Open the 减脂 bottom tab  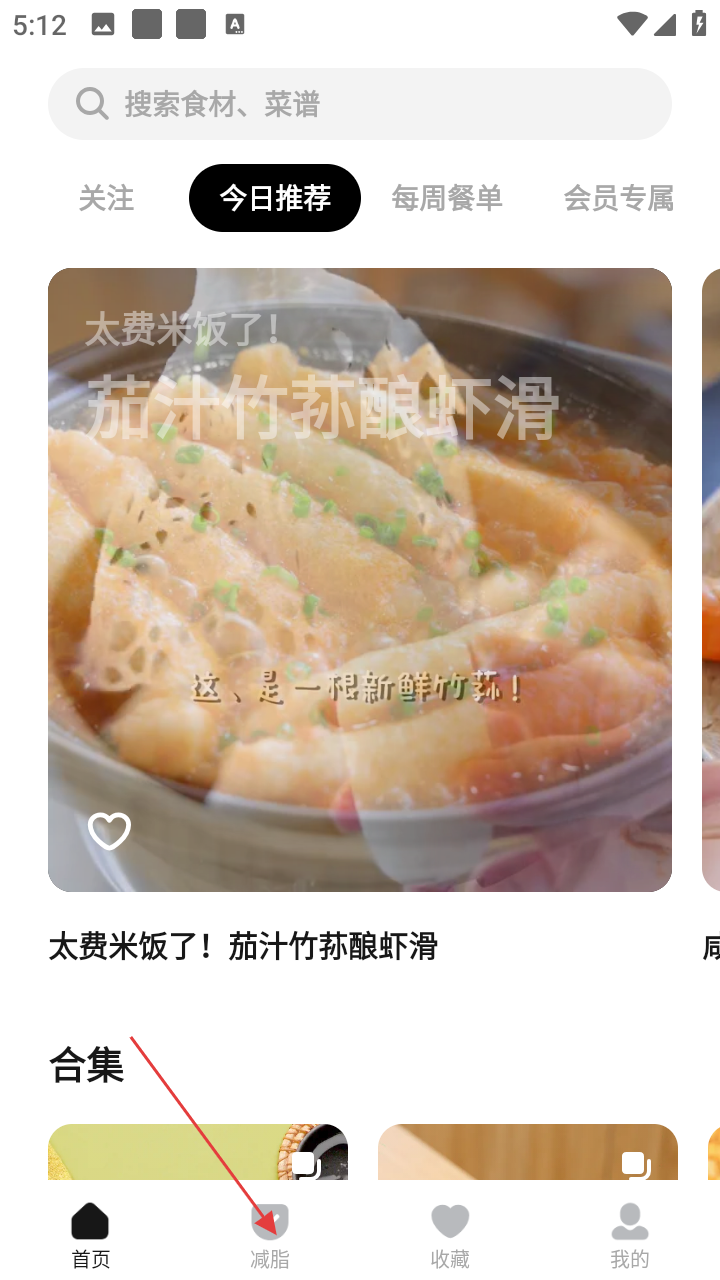point(270,1236)
